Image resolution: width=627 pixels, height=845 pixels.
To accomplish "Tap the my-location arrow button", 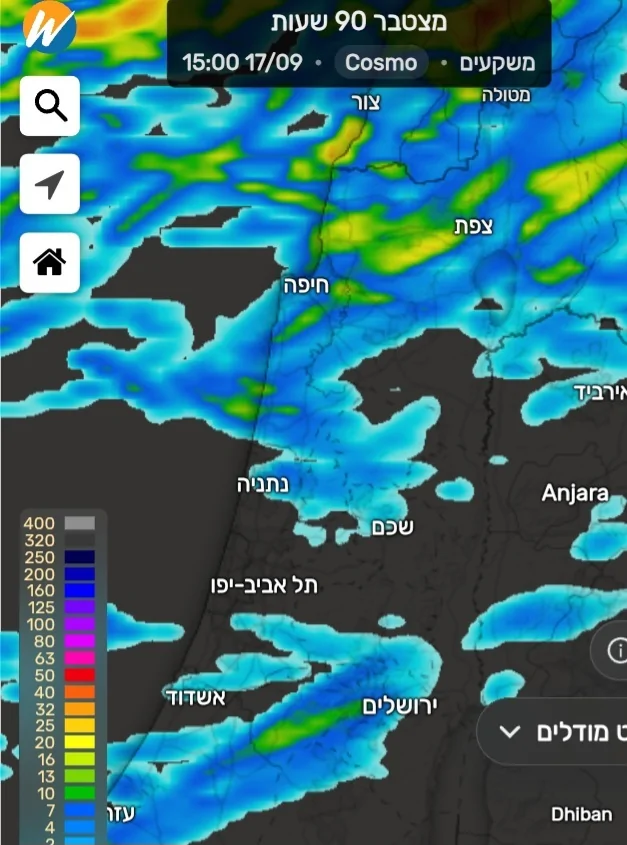I will click(50, 184).
